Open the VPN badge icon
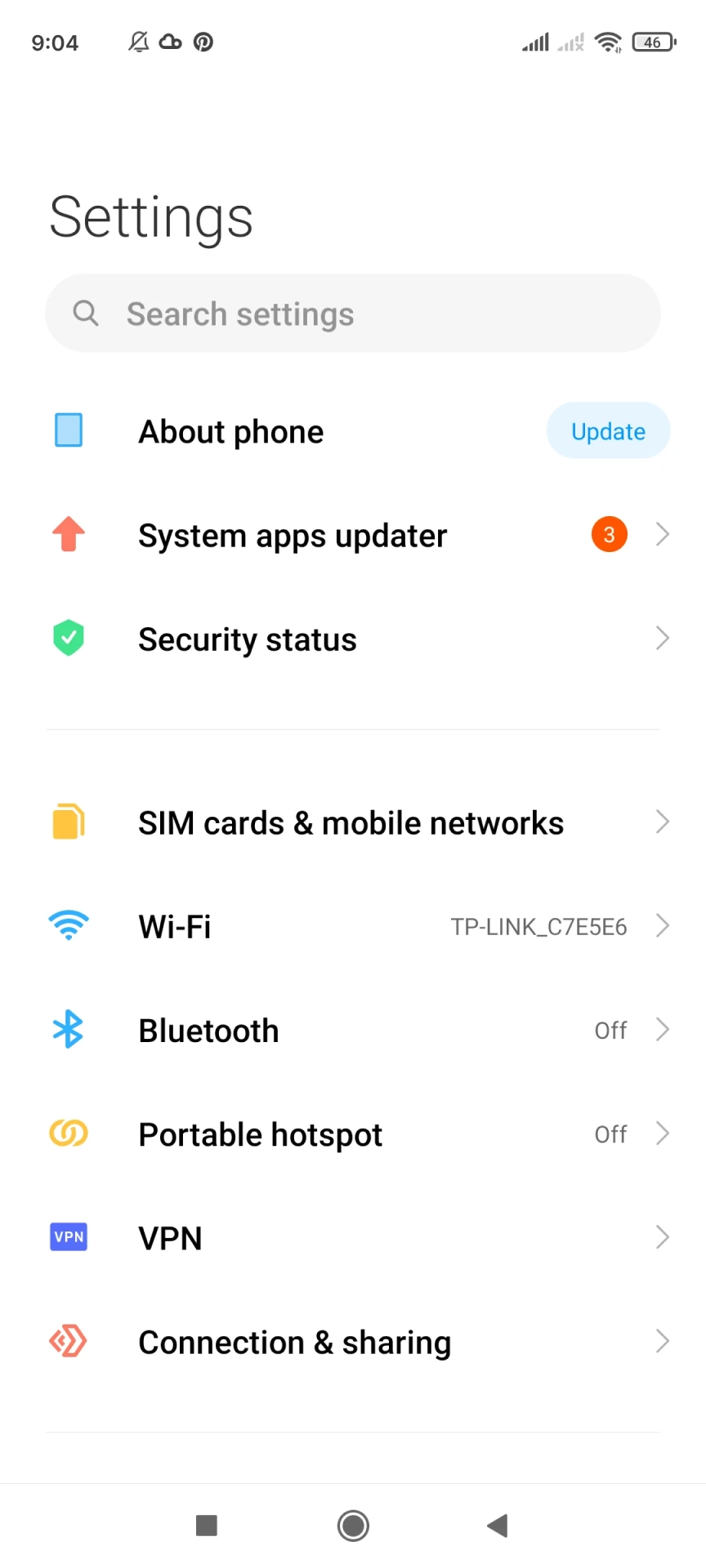The height and width of the screenshot is (1568, 706). [69, 1236]
